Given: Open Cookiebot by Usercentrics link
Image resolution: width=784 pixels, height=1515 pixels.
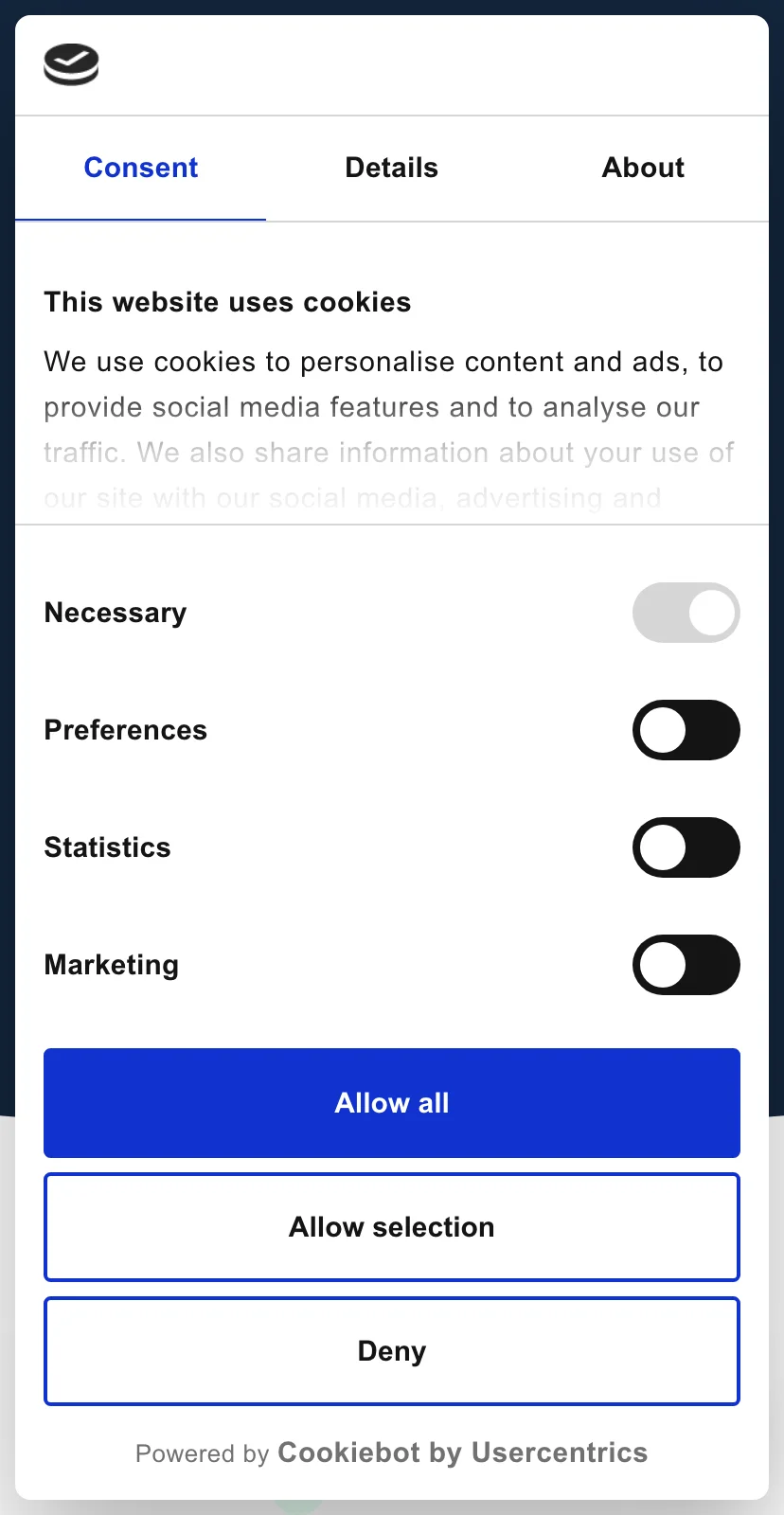Looking at the screenshot, I should (x=462, y=1453).
